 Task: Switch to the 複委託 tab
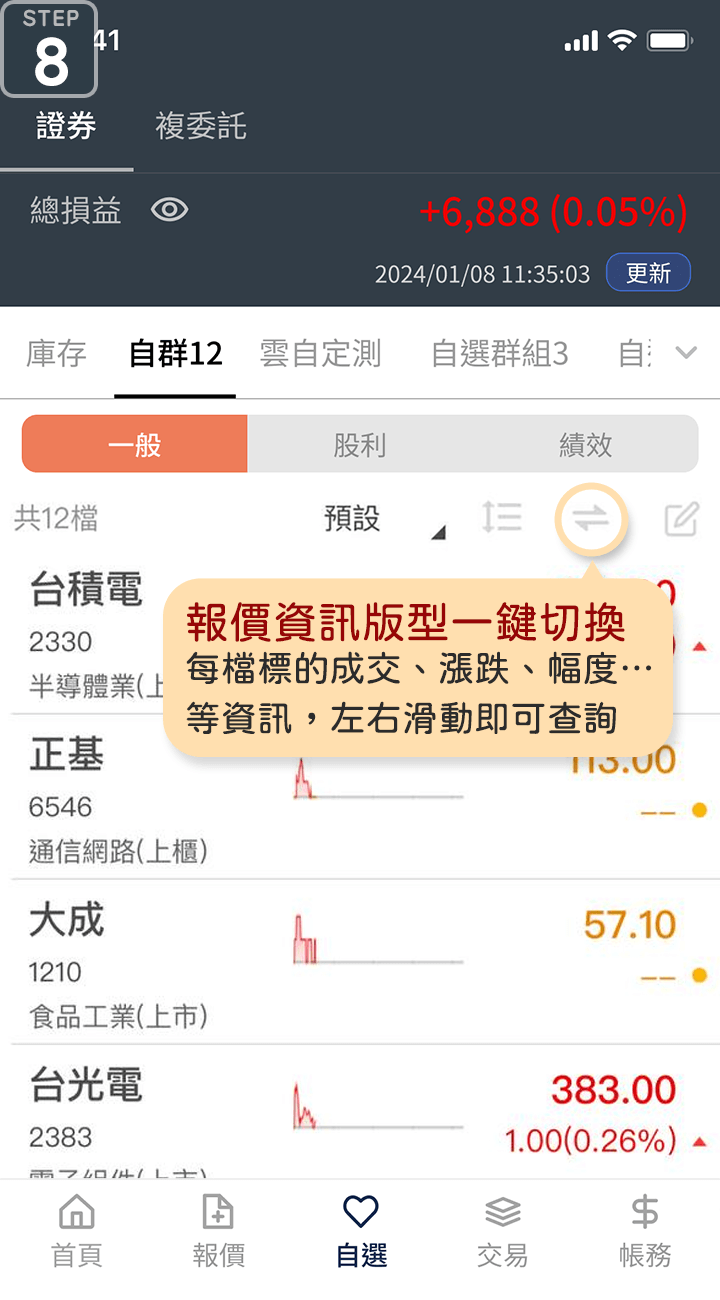(x=200, y=127)
